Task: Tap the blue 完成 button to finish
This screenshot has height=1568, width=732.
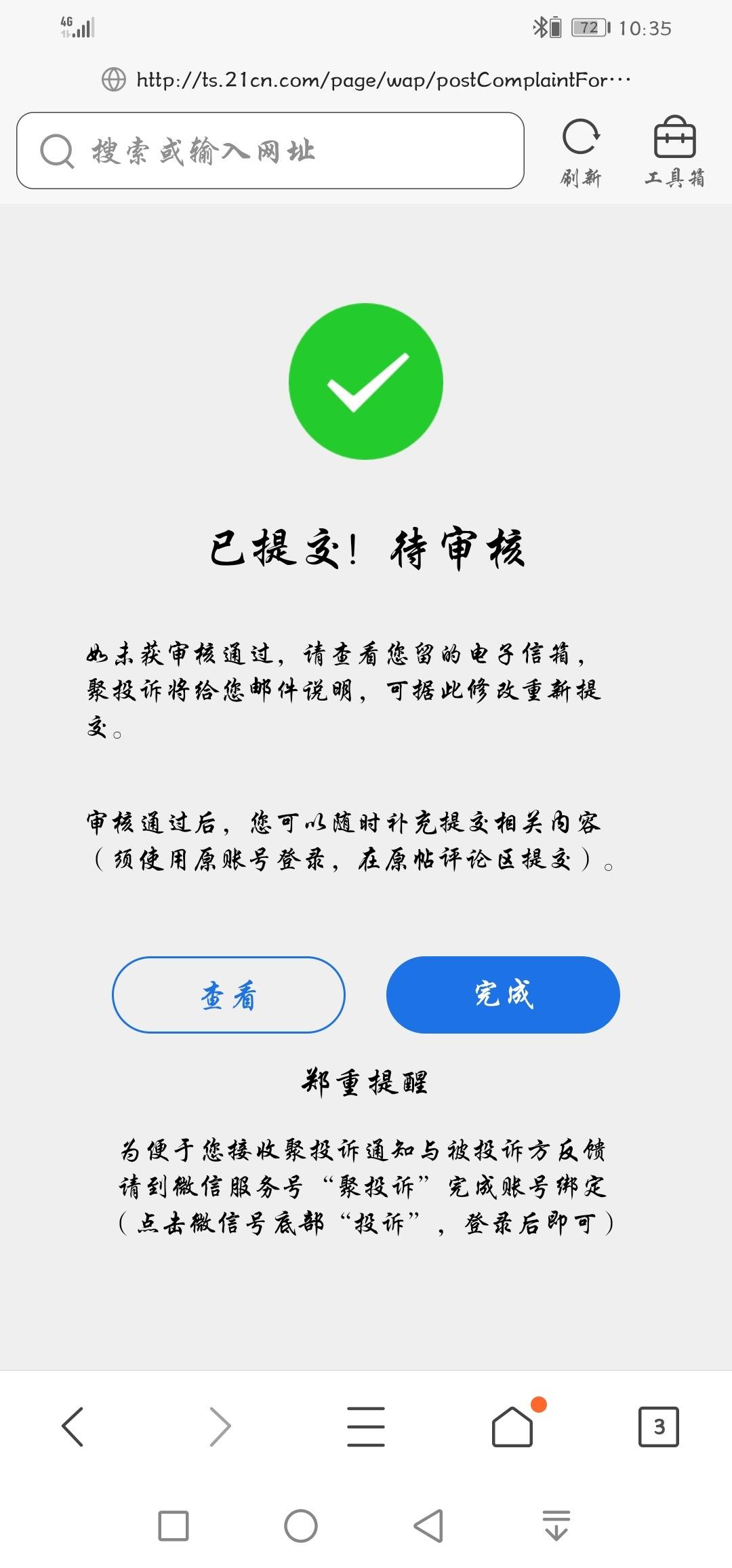Action: click(503, 995)
